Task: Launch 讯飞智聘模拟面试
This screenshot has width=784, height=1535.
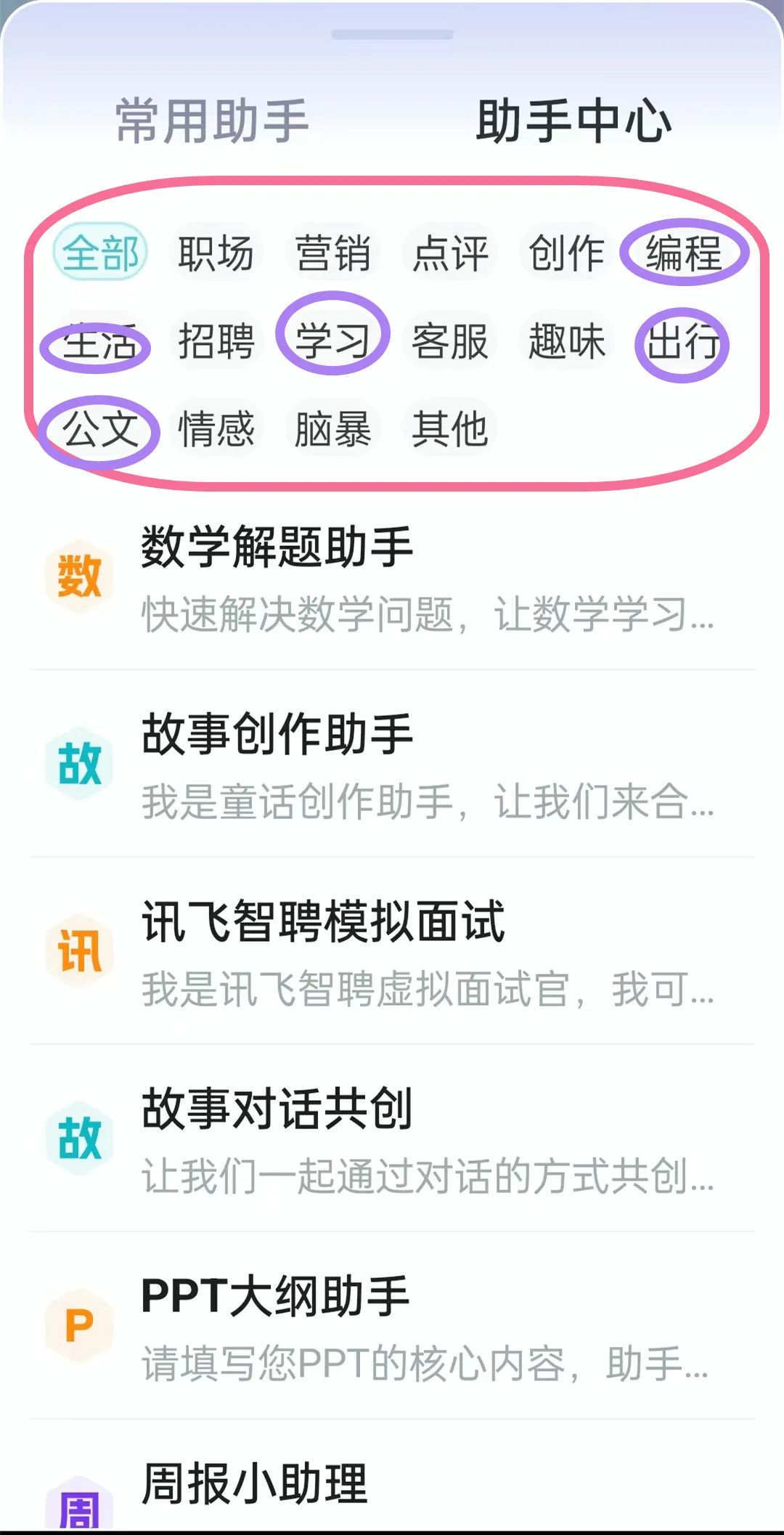Action: coord(392,952)
